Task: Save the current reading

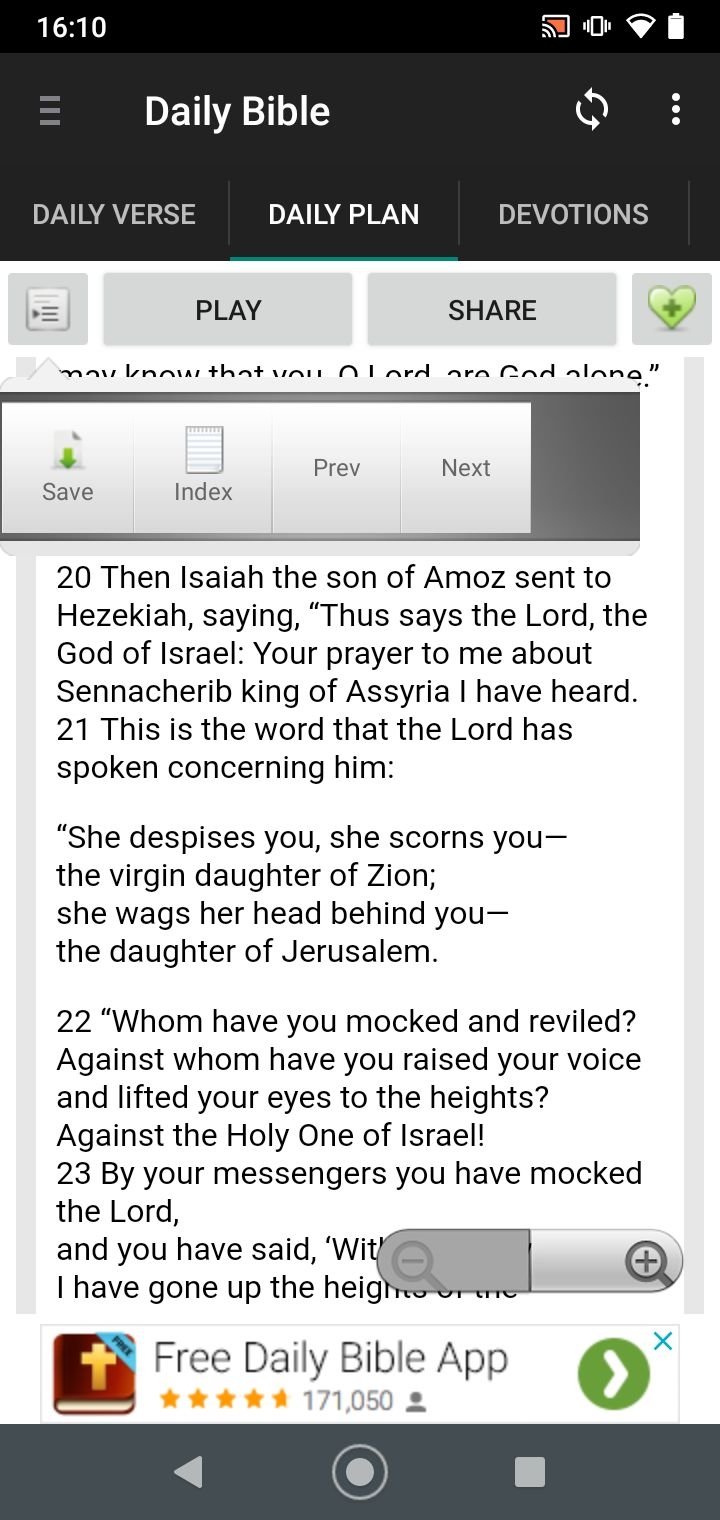Action: click(x=68, y=468)
